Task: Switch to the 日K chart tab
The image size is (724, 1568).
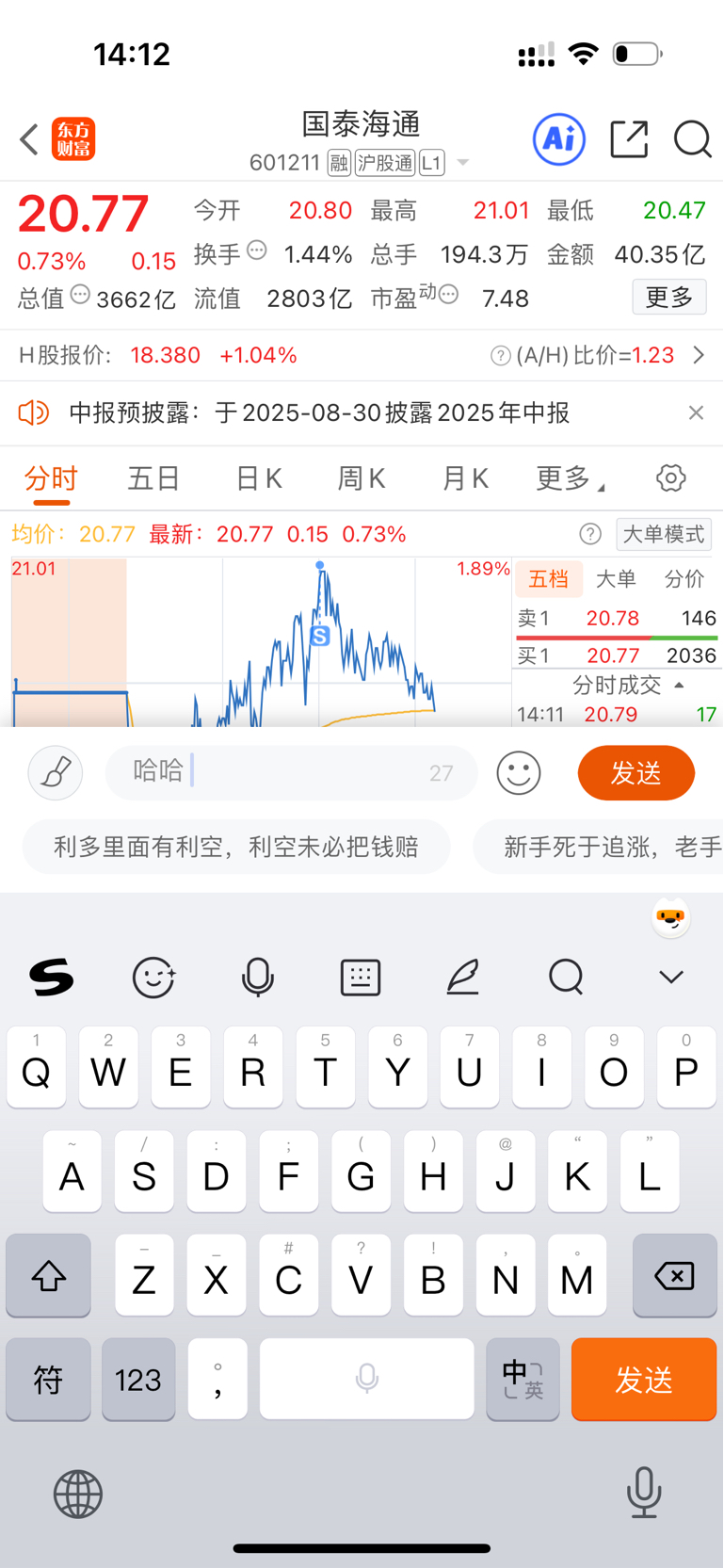Action: (259, 478)
